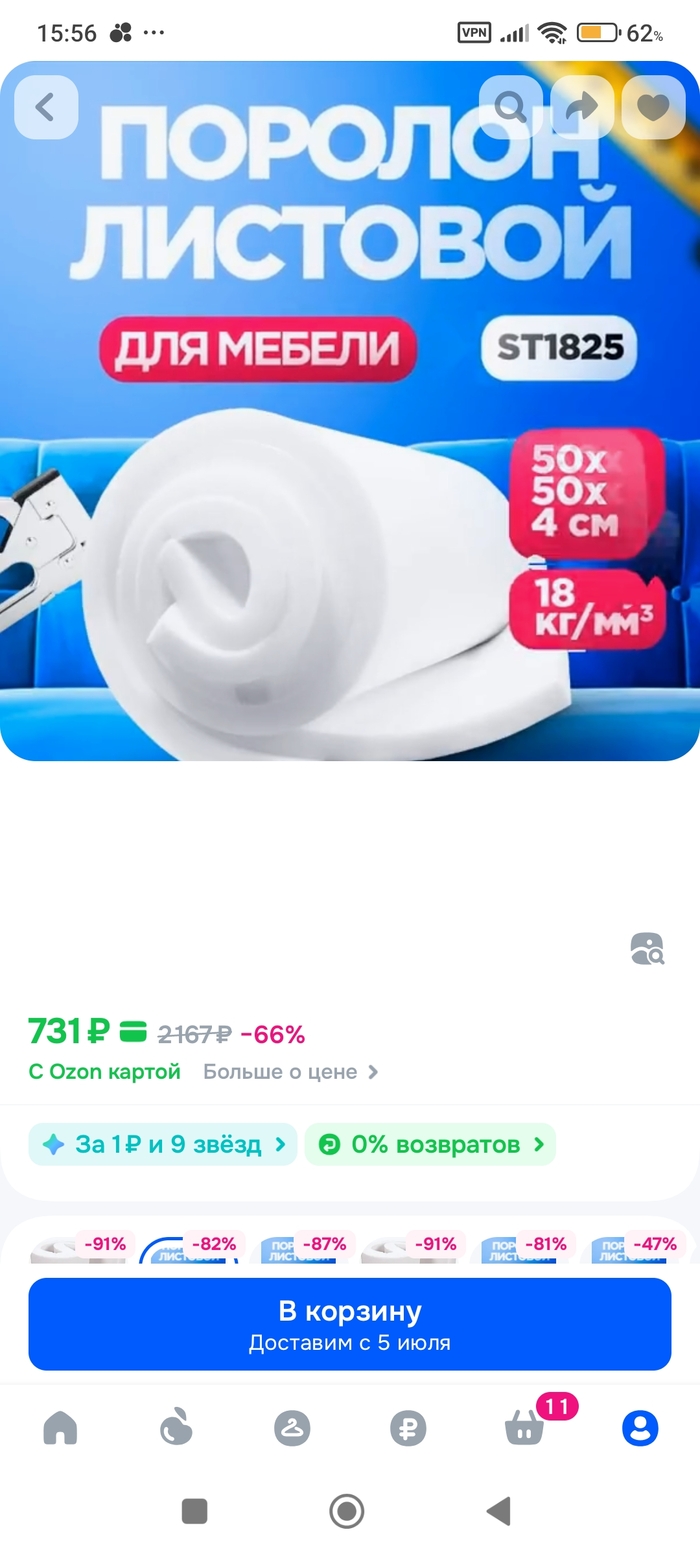Switch to the profile tab
This screenshot has height=1556, width=700.
(640, 1428)
